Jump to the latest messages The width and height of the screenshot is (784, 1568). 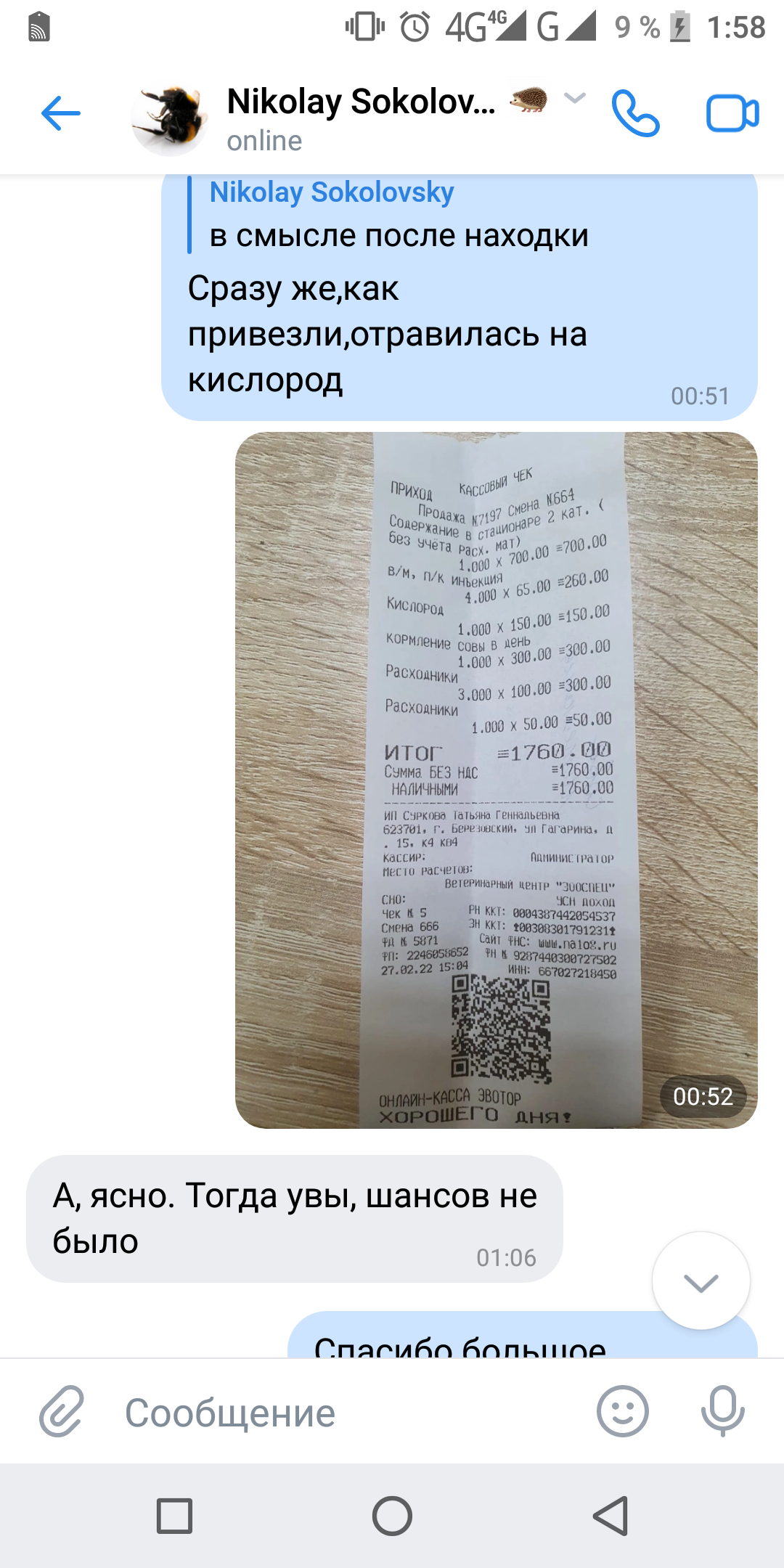click(701, 1281)
